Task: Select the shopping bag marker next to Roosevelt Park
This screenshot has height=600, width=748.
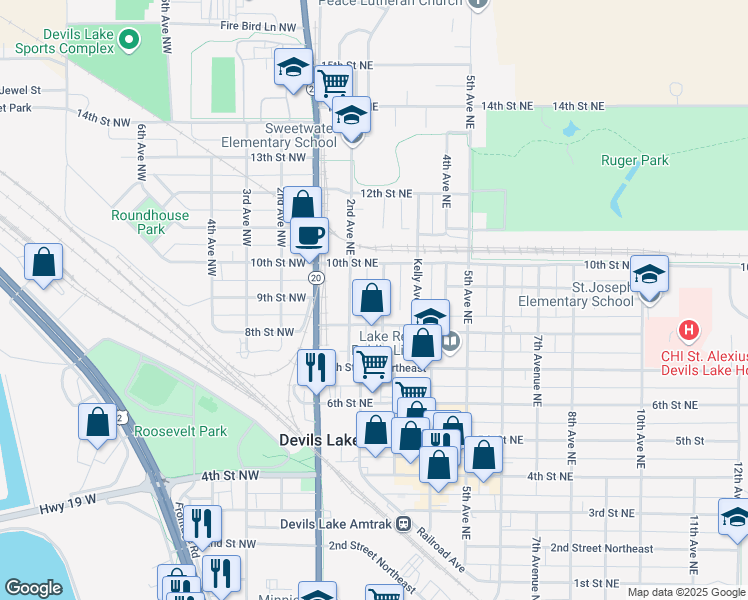Action: click(x=97, y=423)
